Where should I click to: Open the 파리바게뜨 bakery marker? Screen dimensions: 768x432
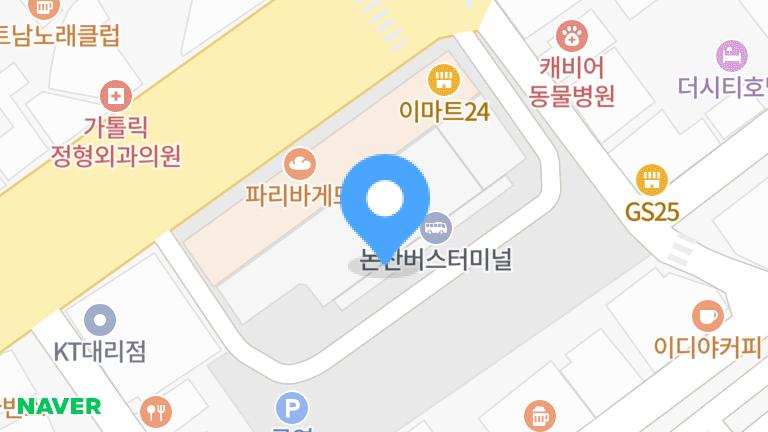299,161
